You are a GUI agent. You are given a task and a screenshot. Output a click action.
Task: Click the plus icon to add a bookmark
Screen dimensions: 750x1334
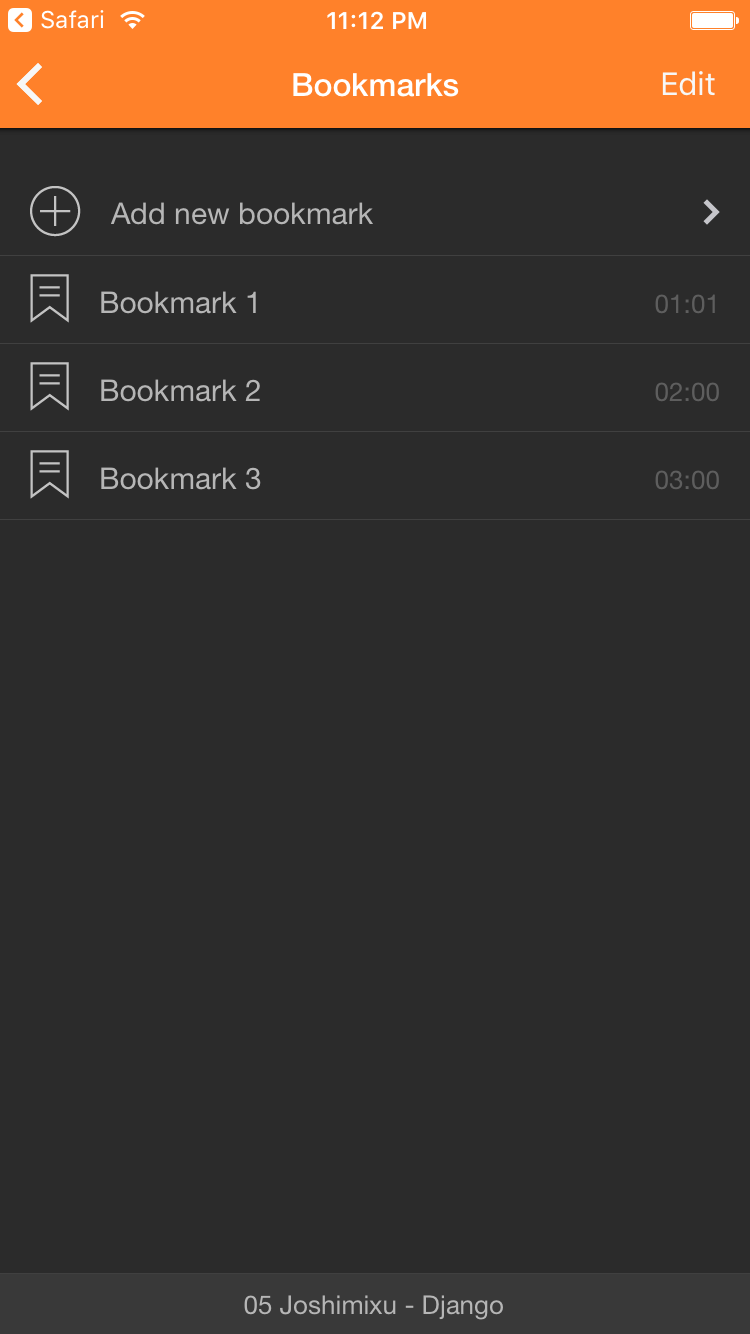coord(54,212)
